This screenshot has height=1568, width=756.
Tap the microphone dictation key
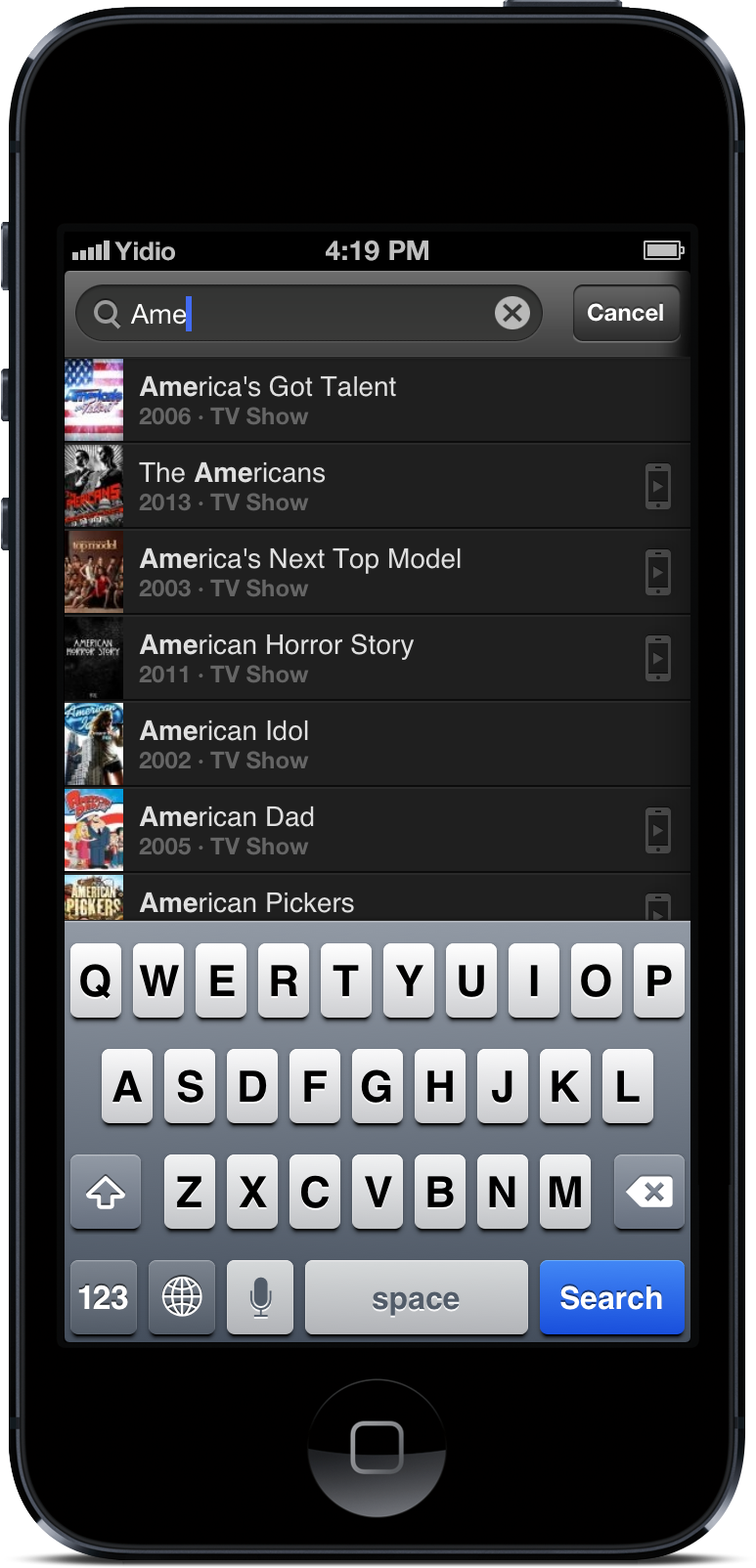point(260,1297)
